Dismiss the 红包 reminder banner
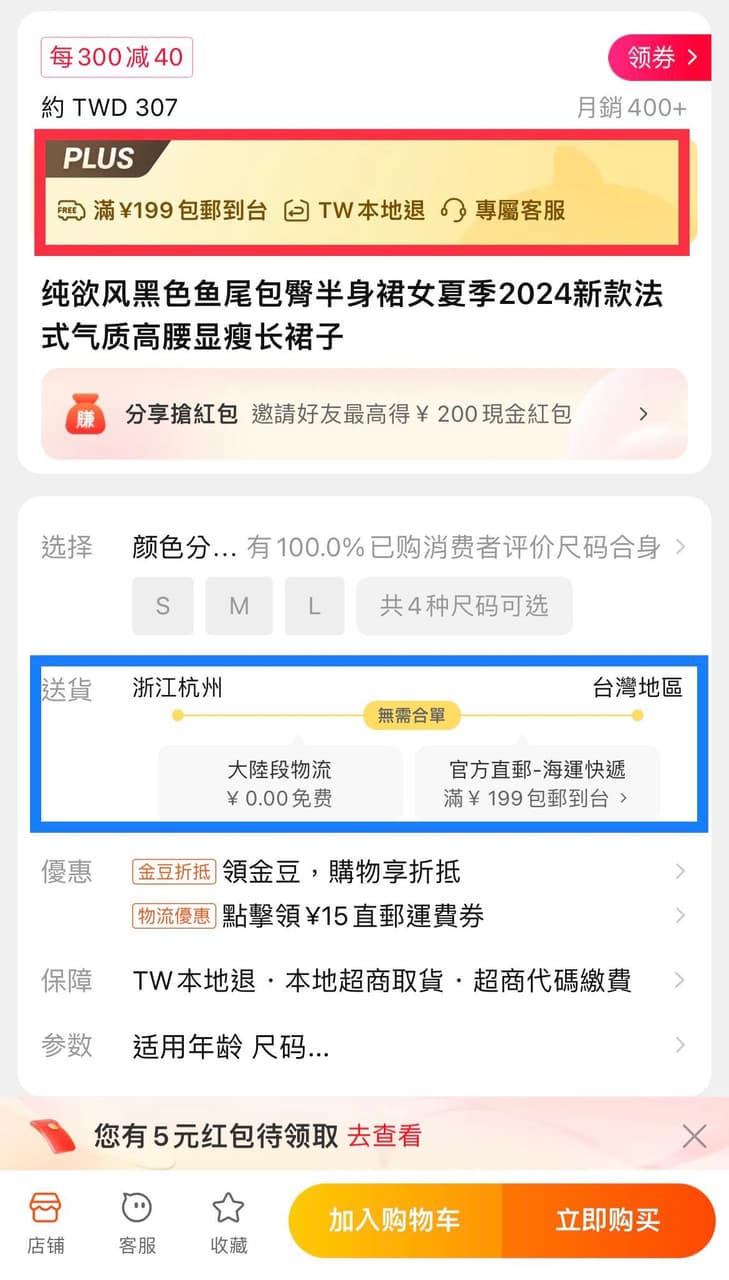The height and width of the screenshot is (1280, 729). coord(694,1136)
